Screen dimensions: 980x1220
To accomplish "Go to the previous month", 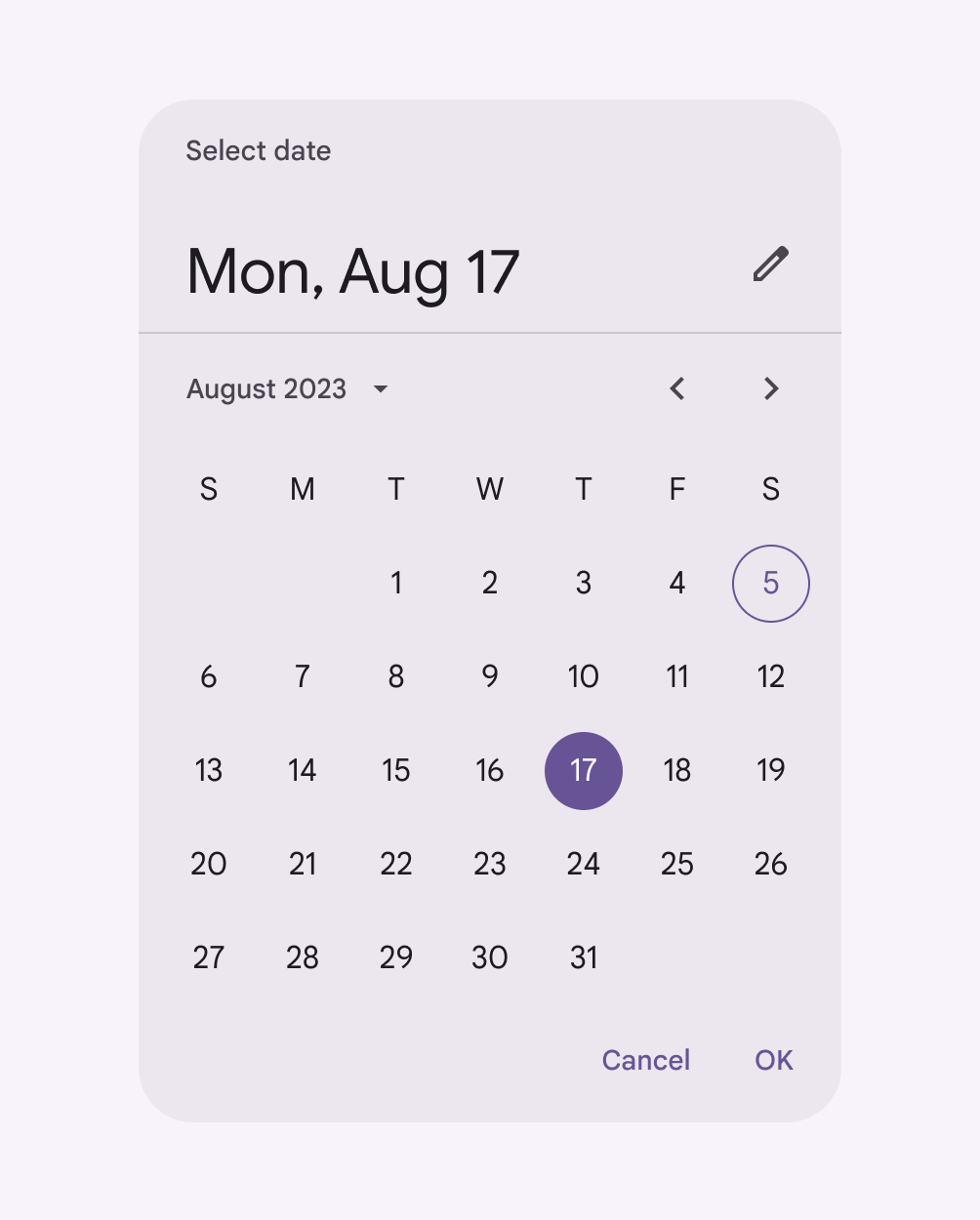I will coord(677,388).
